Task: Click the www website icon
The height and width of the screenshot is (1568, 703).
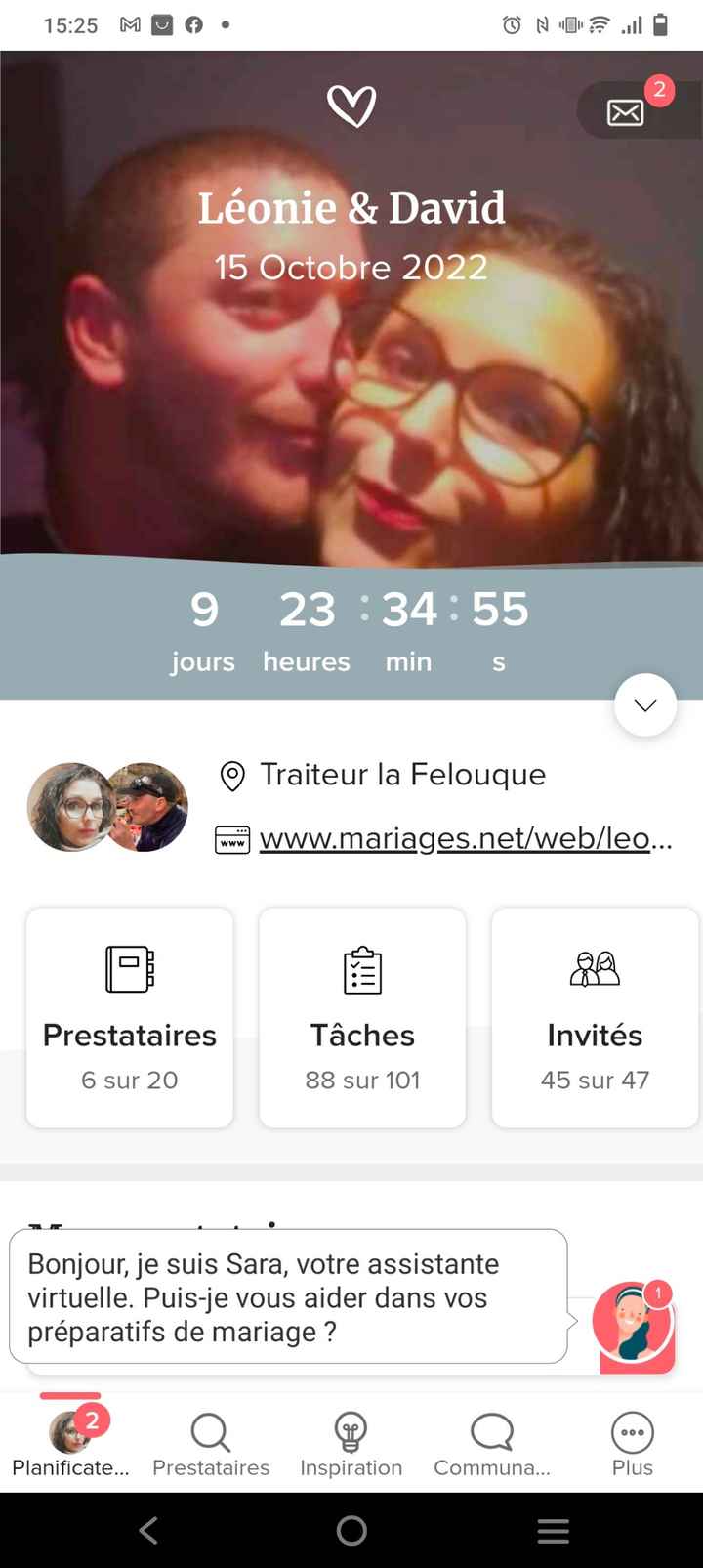Action: point(231,838)
